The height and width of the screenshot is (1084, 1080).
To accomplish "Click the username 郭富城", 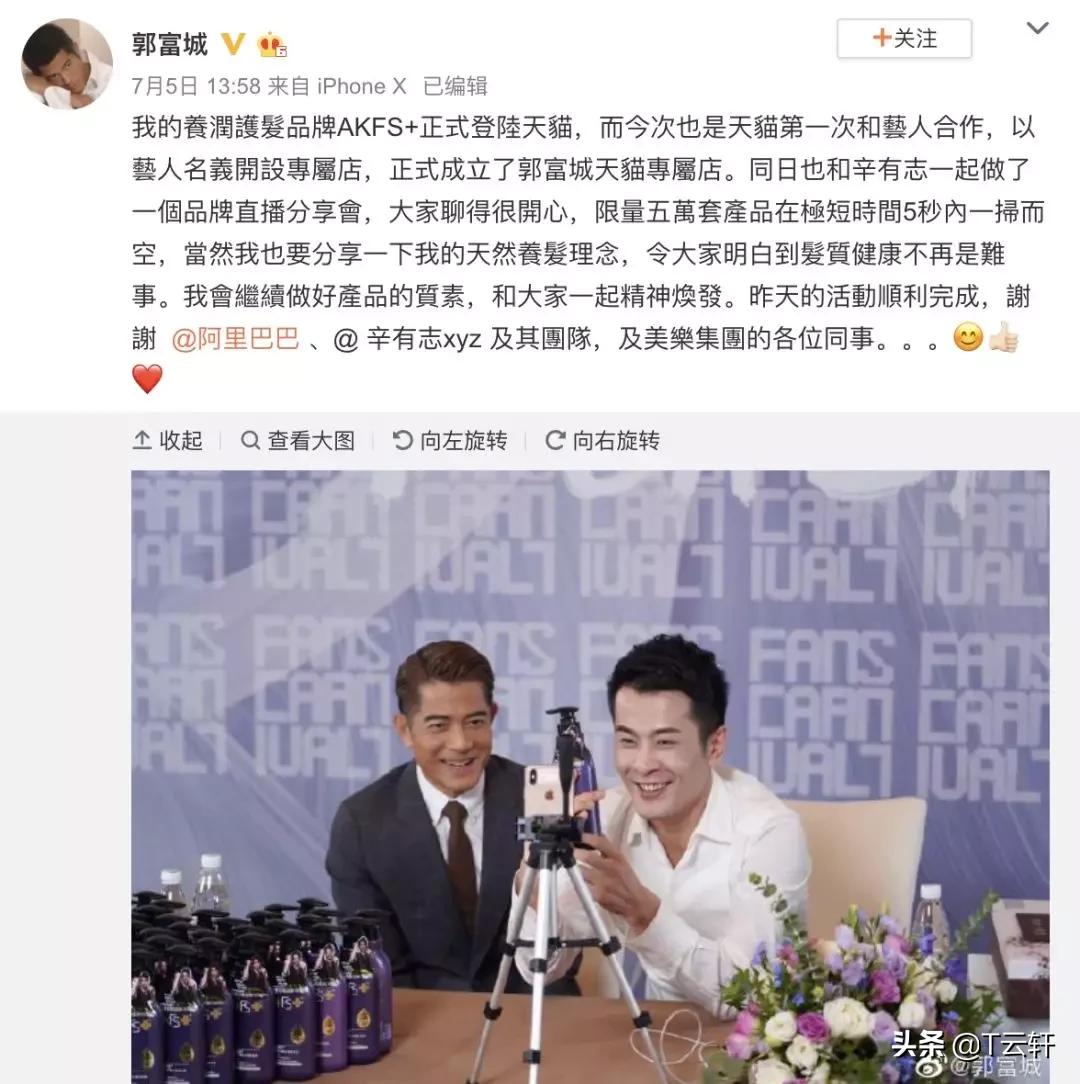I will pos(170,44).
